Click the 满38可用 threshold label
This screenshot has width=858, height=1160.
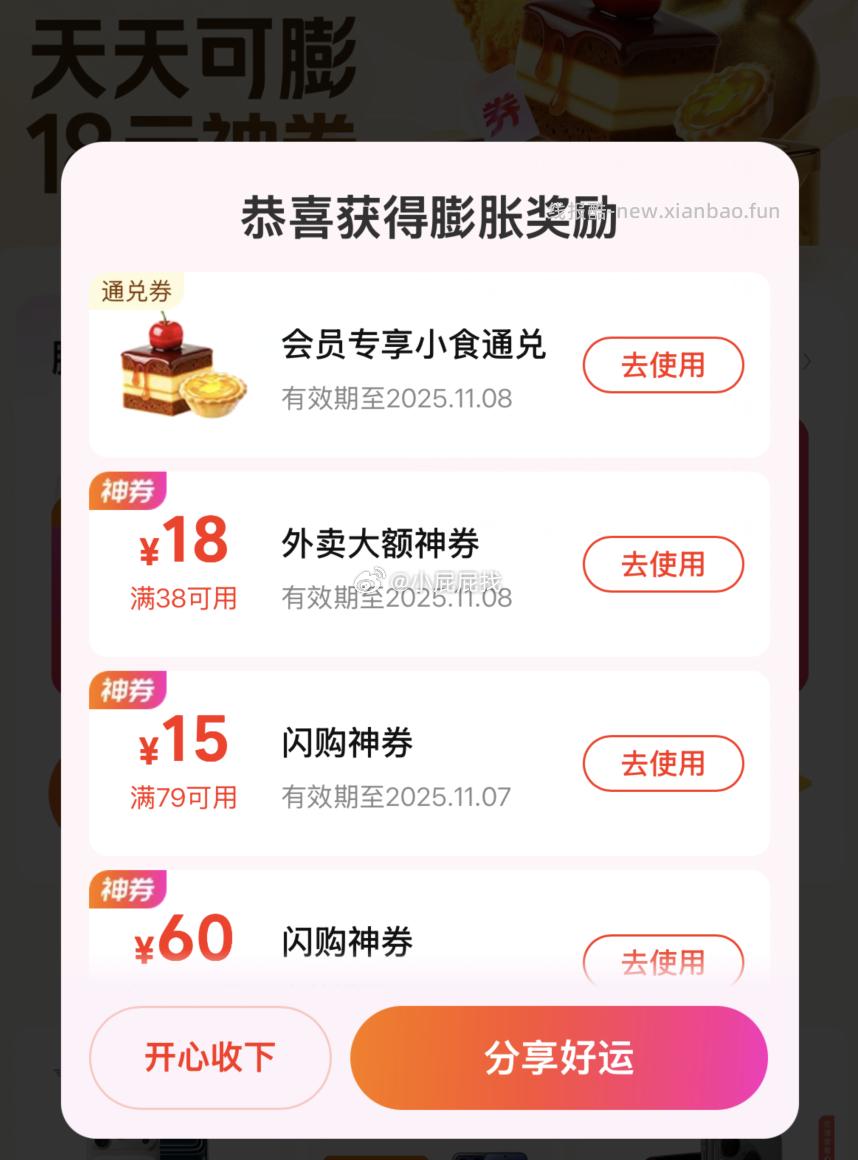tap(184, 599)
